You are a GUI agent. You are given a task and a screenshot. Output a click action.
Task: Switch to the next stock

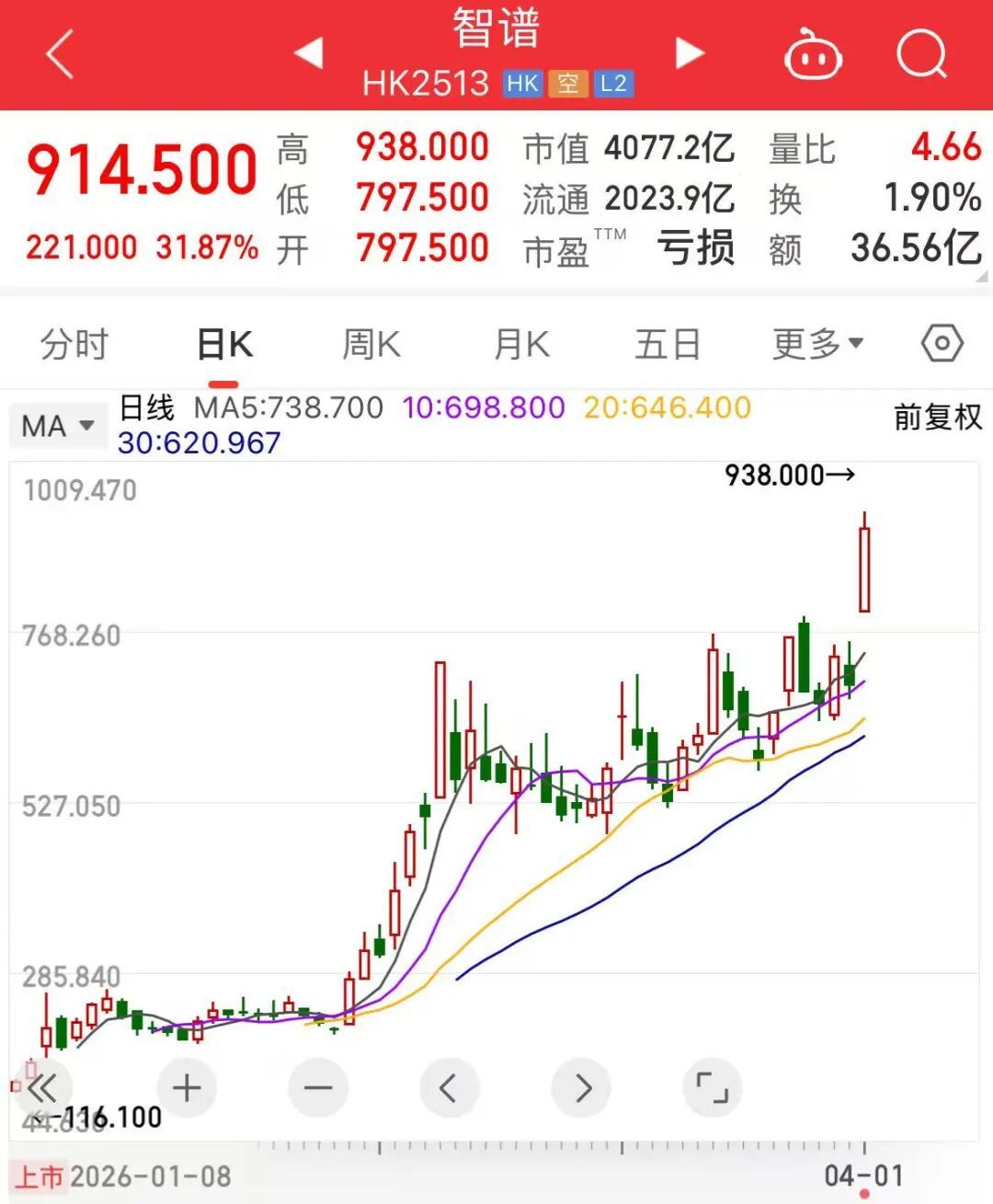689,53
